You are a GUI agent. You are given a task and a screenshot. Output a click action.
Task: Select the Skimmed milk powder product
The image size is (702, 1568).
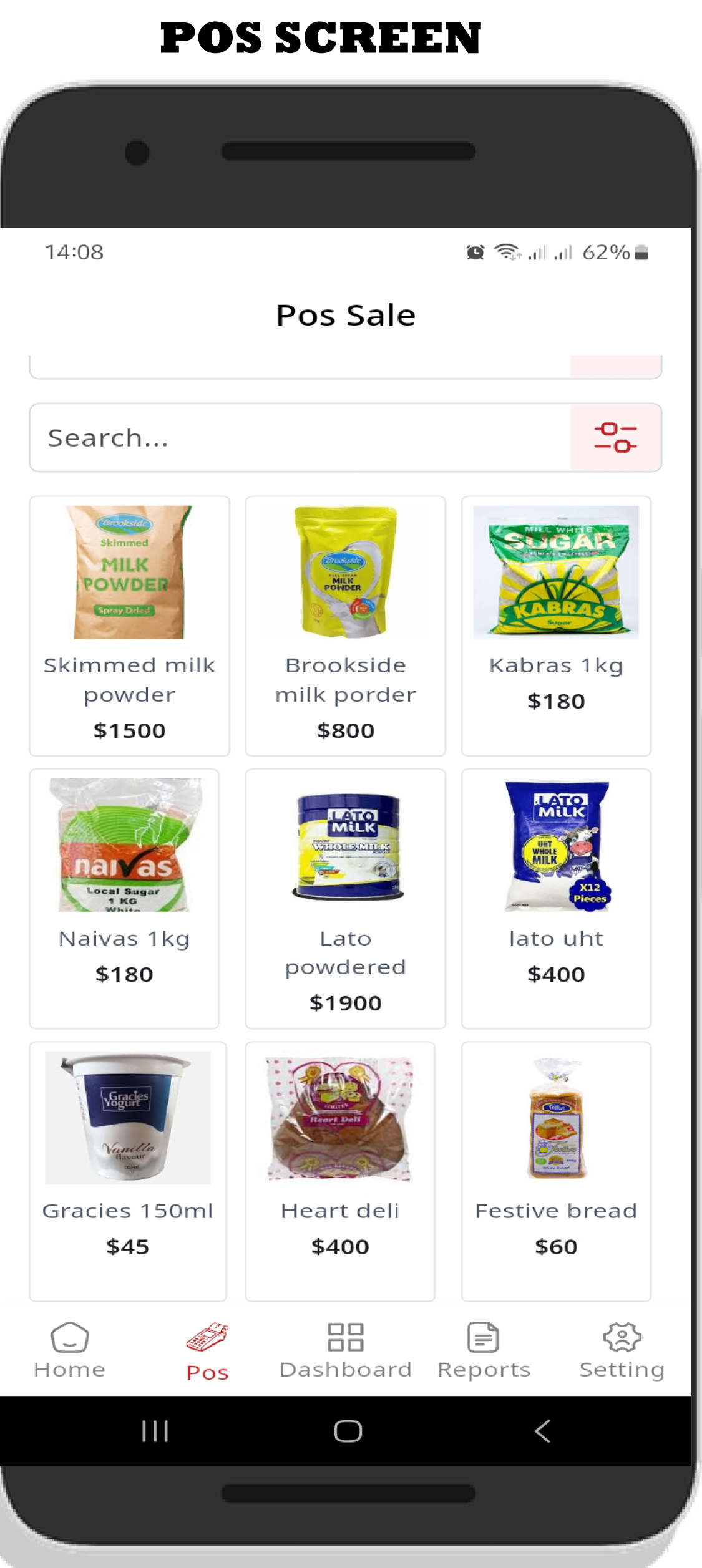[129, 626]
